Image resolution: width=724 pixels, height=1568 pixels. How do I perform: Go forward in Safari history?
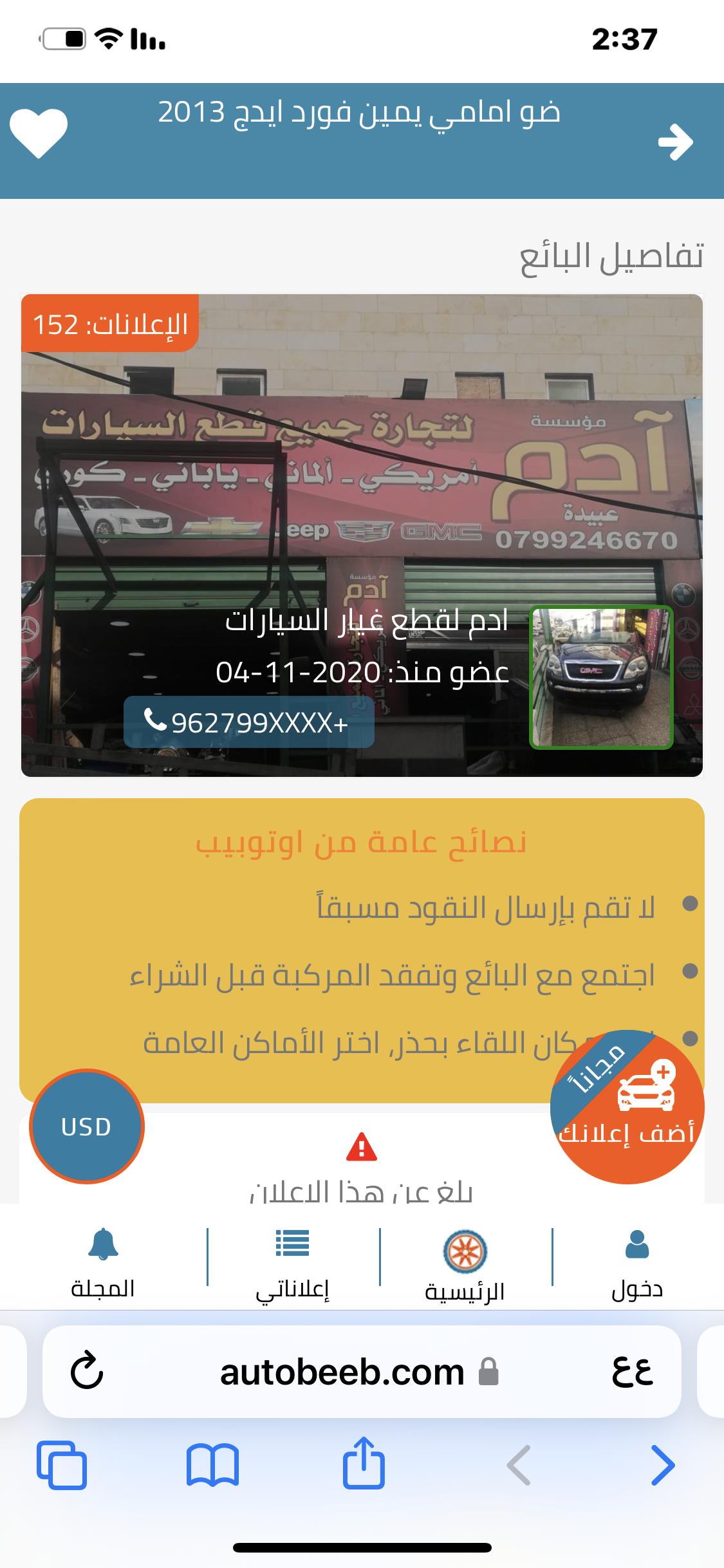662,1465
